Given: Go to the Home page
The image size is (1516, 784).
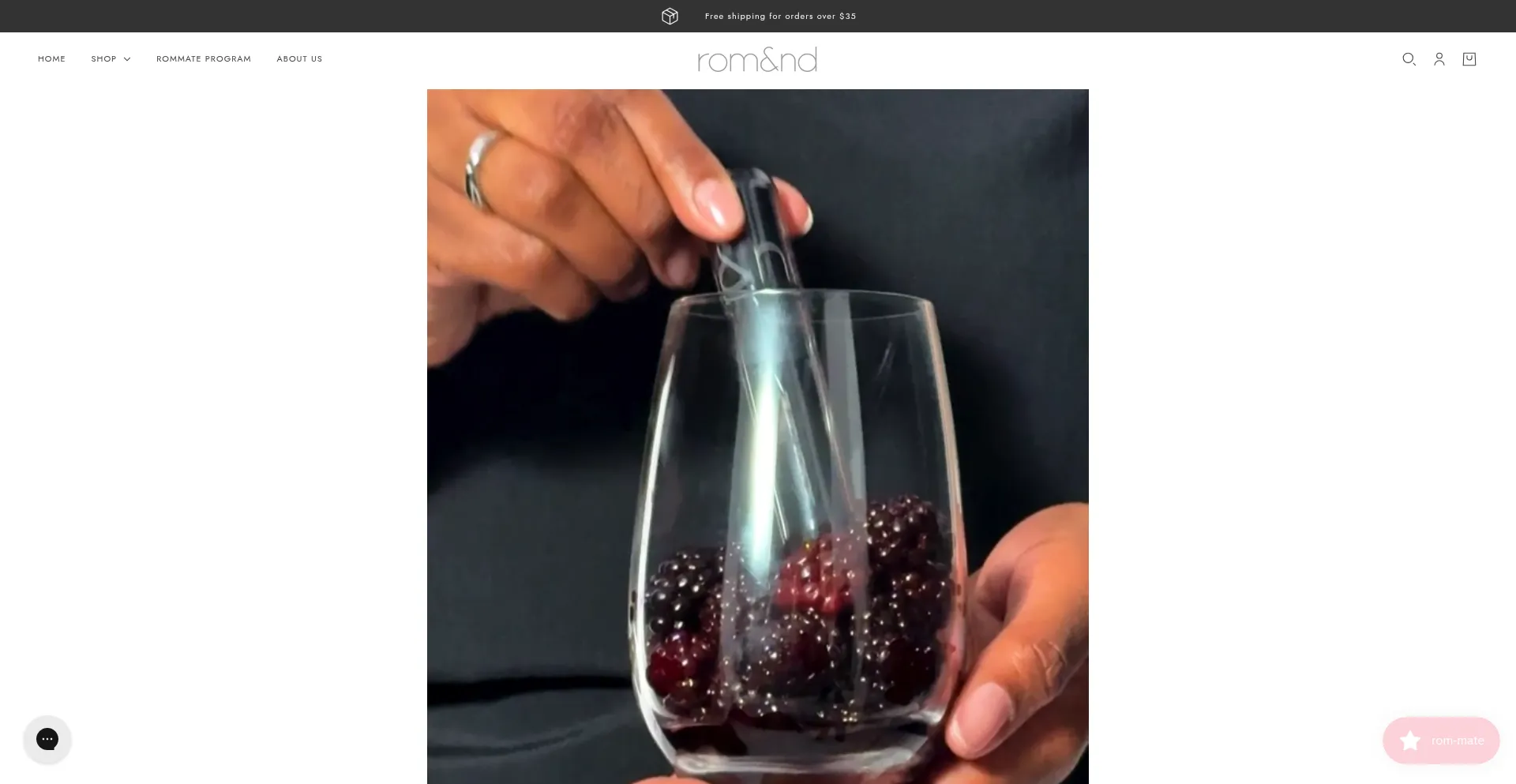Looking at the screenshot, I should [x=51, y=59].
